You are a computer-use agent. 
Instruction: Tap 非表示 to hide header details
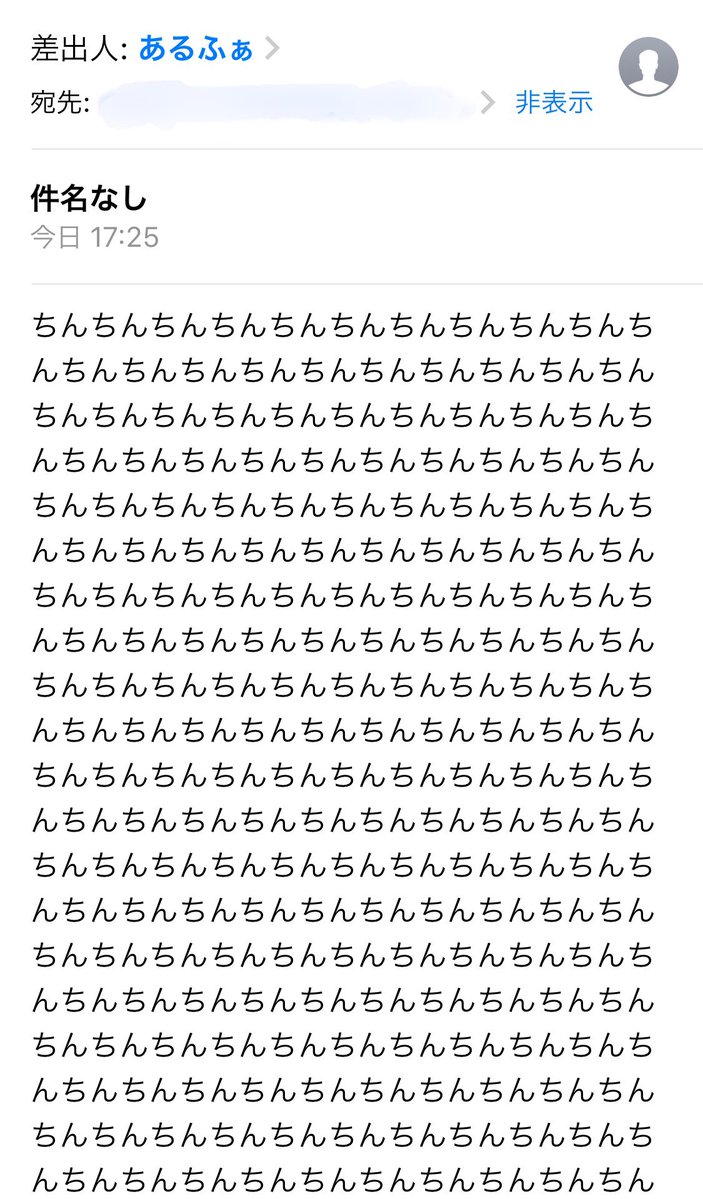click(554, 102)
